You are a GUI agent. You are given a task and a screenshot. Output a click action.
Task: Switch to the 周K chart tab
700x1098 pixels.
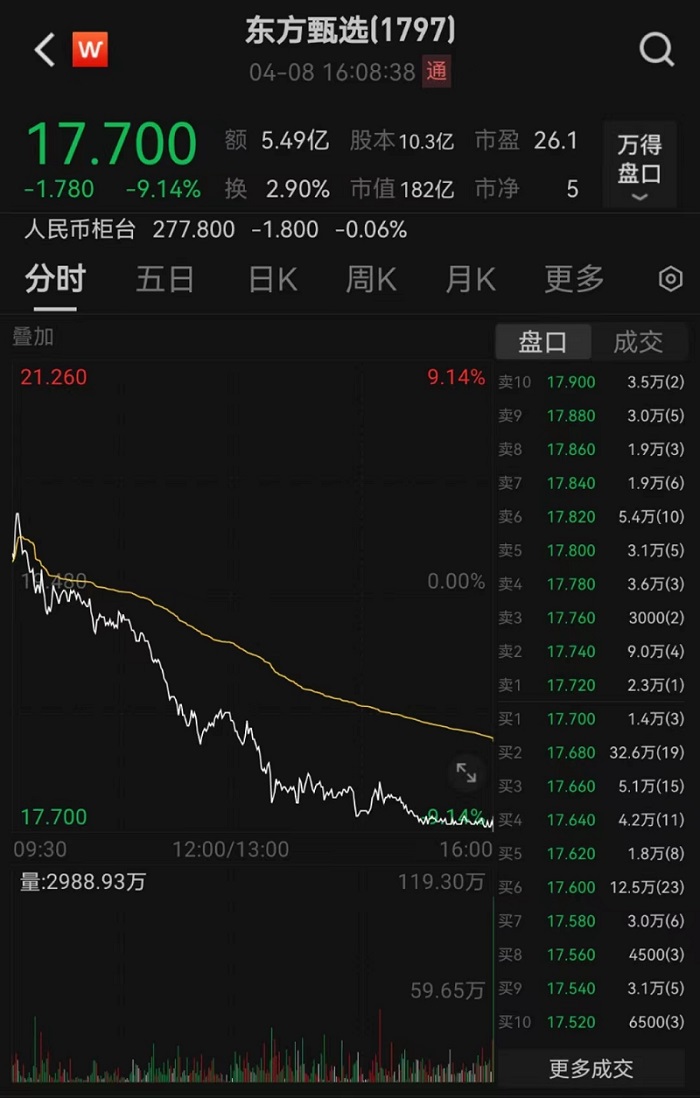click(371, 279)
